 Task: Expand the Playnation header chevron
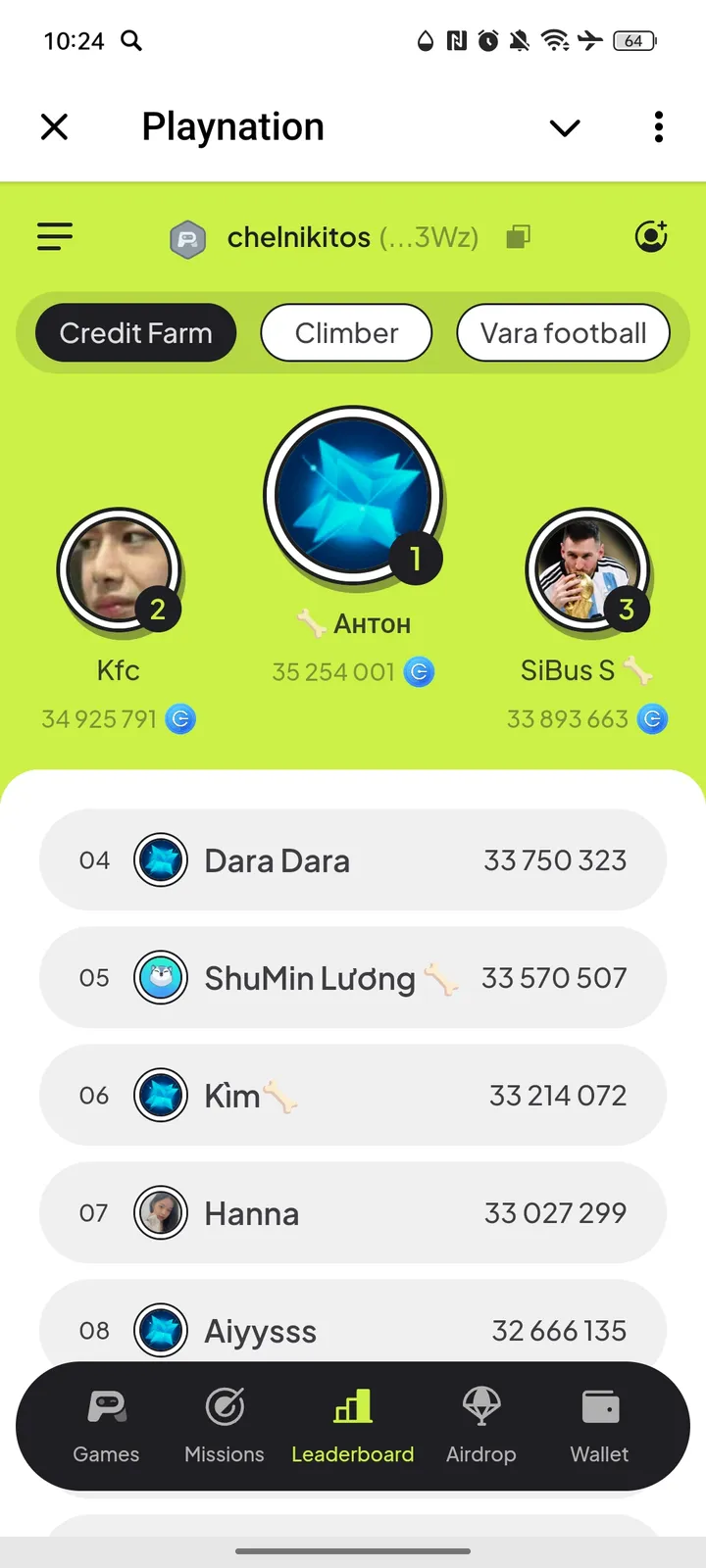(564, 127)
